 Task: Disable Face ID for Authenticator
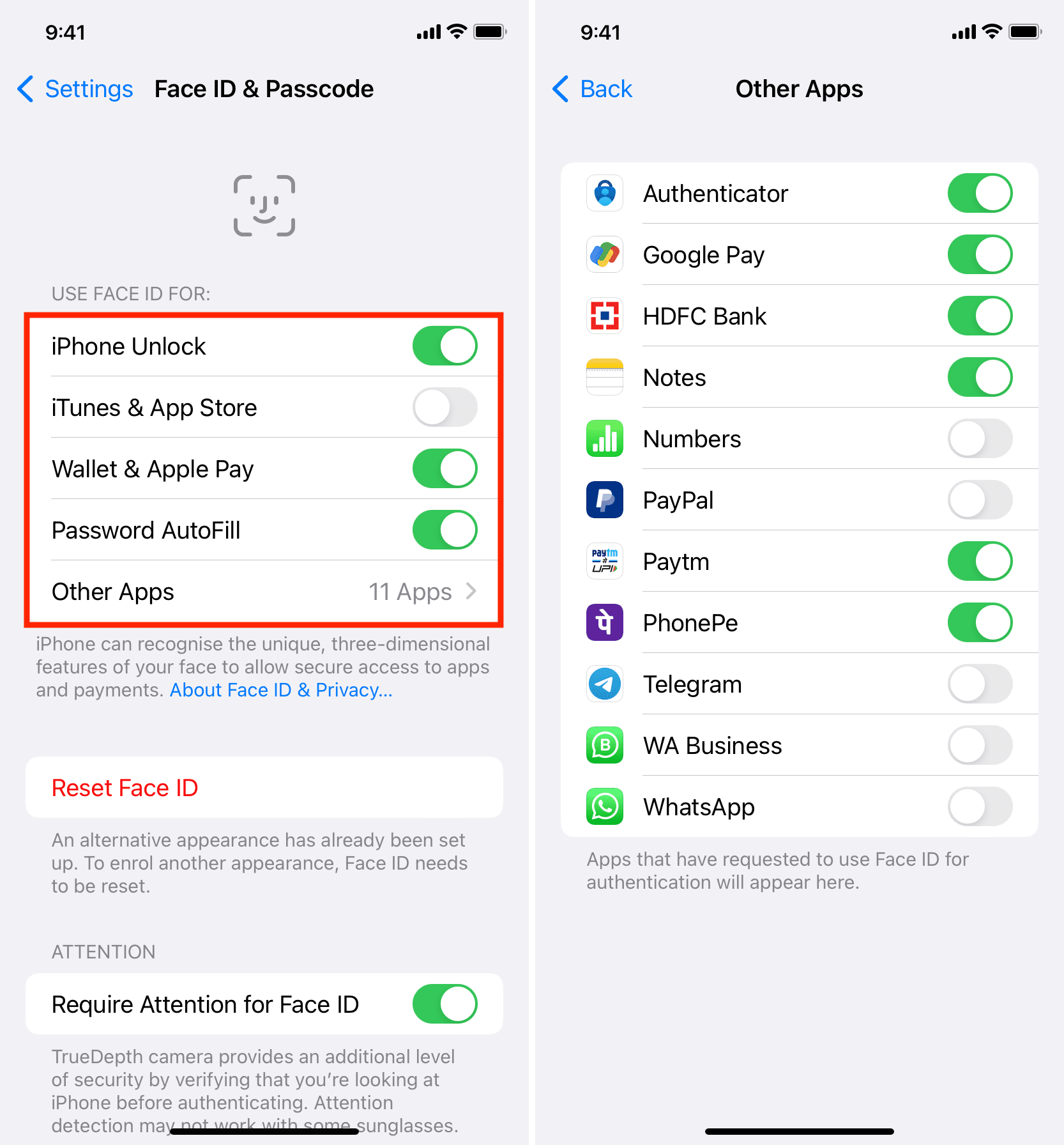[980, 194]
